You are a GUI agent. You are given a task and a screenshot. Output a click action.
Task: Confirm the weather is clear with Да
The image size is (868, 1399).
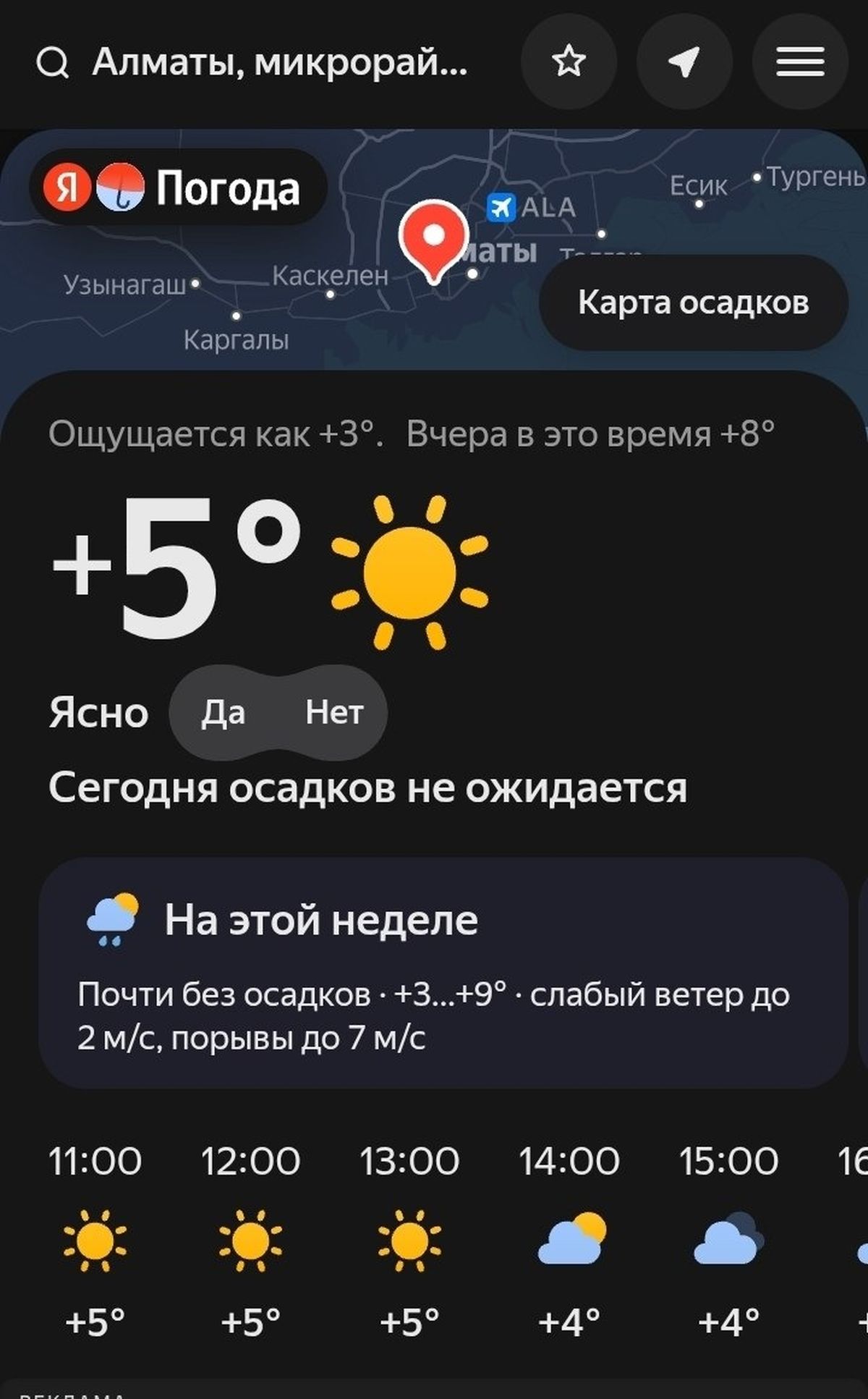[x=224, y=713]
